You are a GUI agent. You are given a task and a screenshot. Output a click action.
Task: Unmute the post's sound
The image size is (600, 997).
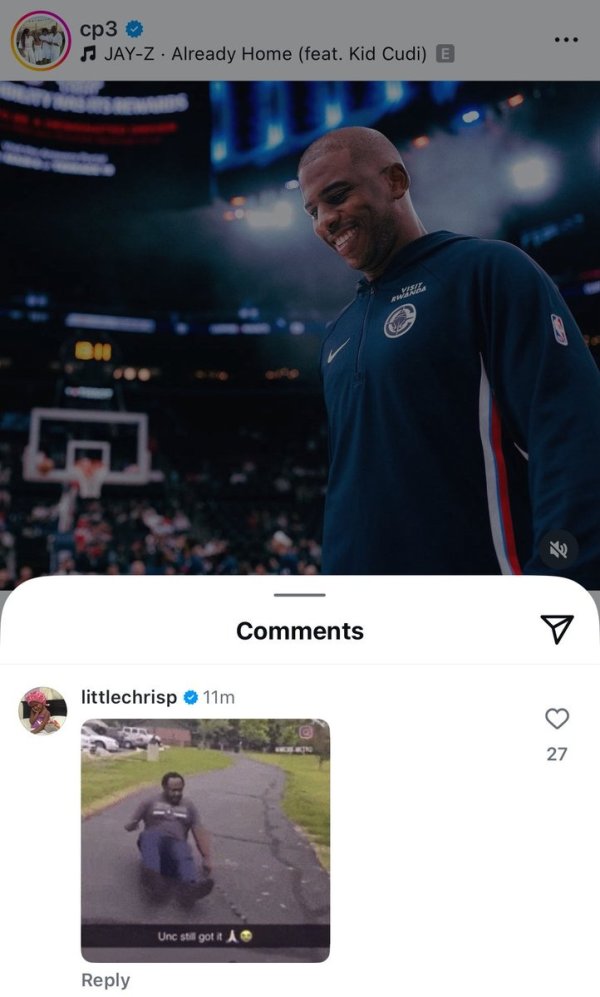pyautogui.click(x=558, y=549)
